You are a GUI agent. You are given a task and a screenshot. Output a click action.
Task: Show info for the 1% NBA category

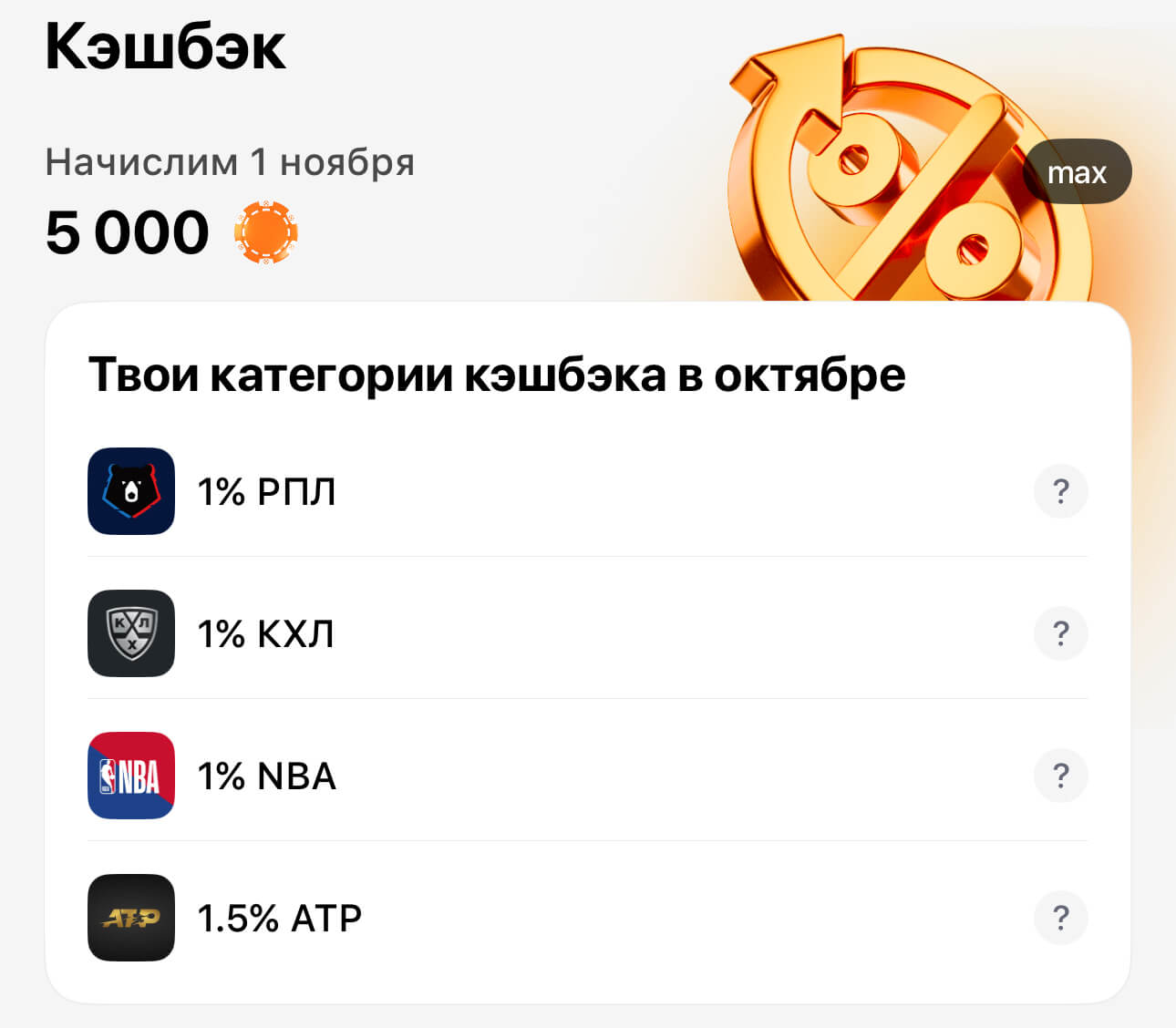point(1060,776)
